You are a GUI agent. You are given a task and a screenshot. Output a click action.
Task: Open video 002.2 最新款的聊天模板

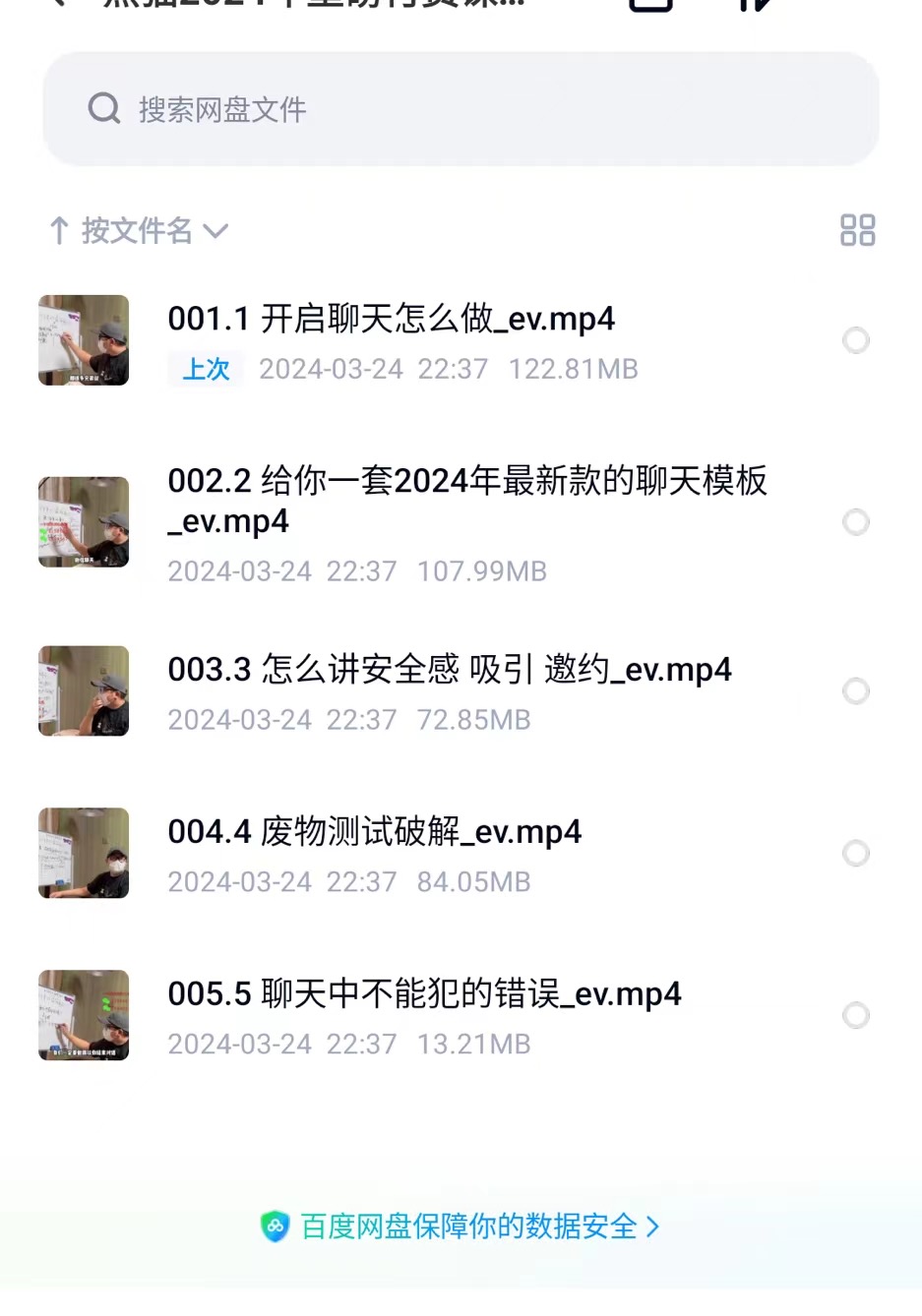466,500
